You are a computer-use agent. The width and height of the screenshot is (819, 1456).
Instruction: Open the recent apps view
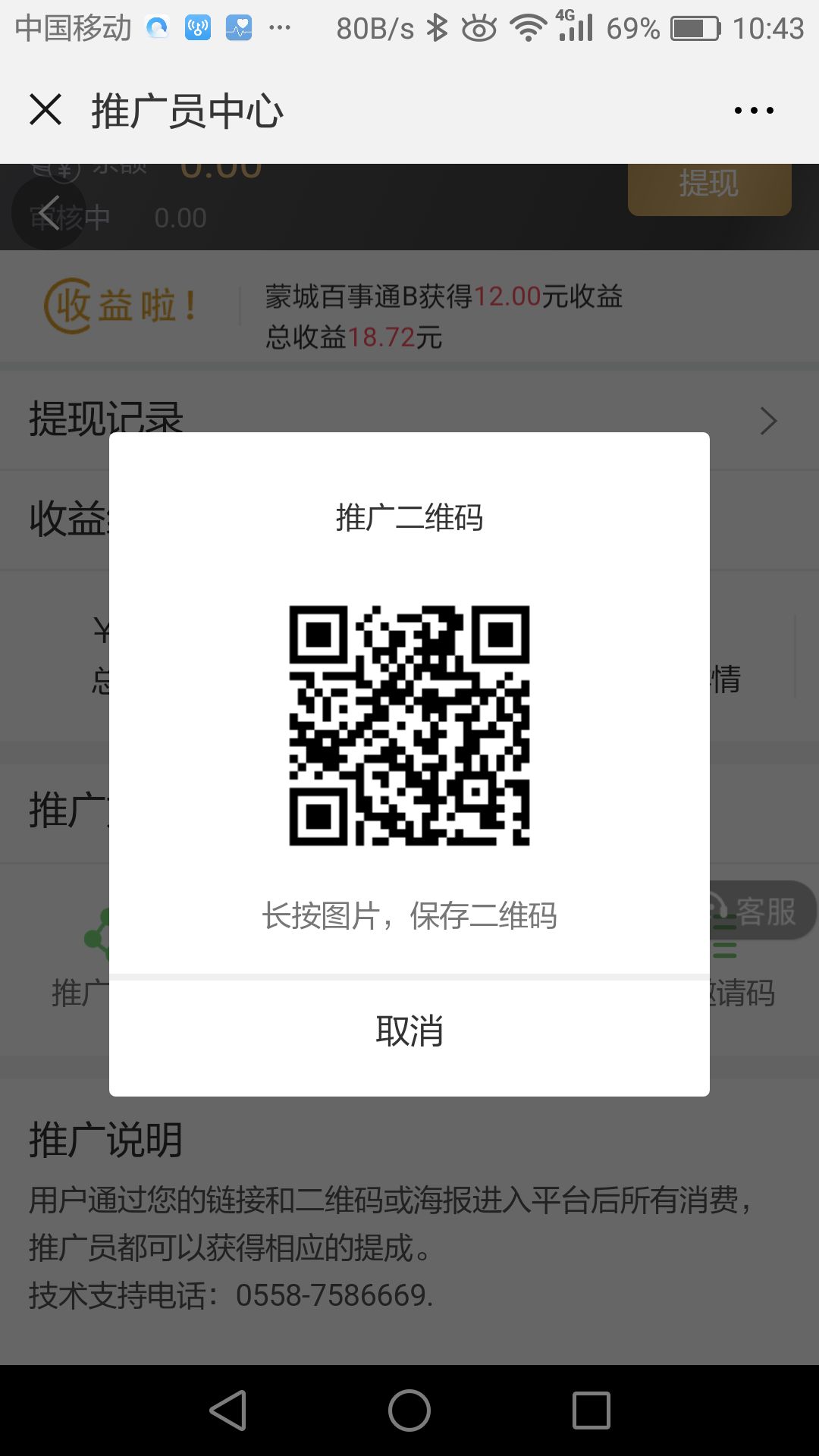pyautogui.click(x=591, y=1410)
